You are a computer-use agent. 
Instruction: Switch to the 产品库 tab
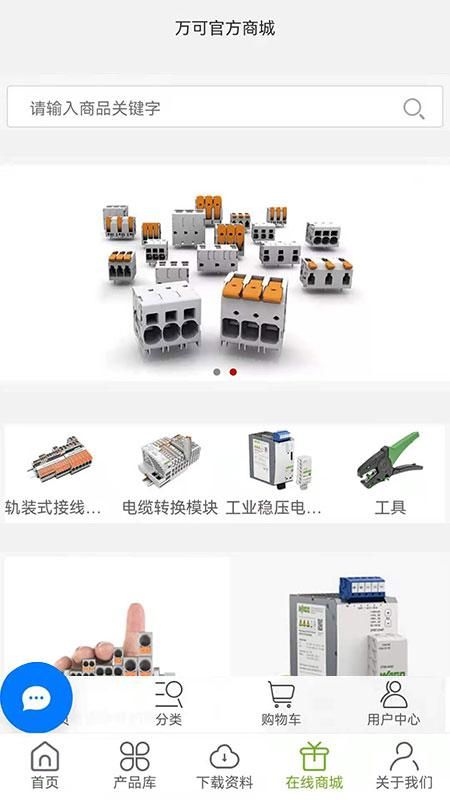(x=135, y=766)
